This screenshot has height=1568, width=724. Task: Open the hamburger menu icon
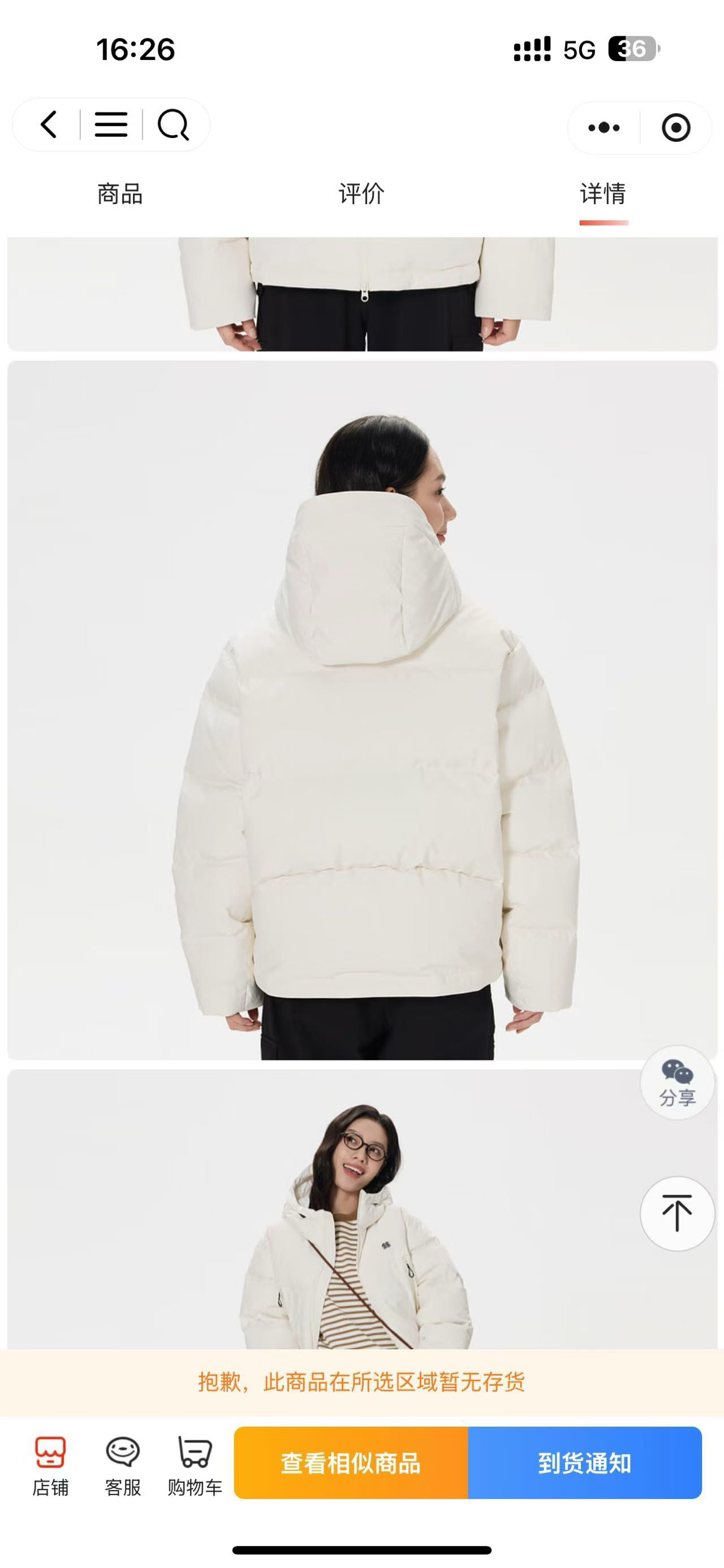point(111,125)
